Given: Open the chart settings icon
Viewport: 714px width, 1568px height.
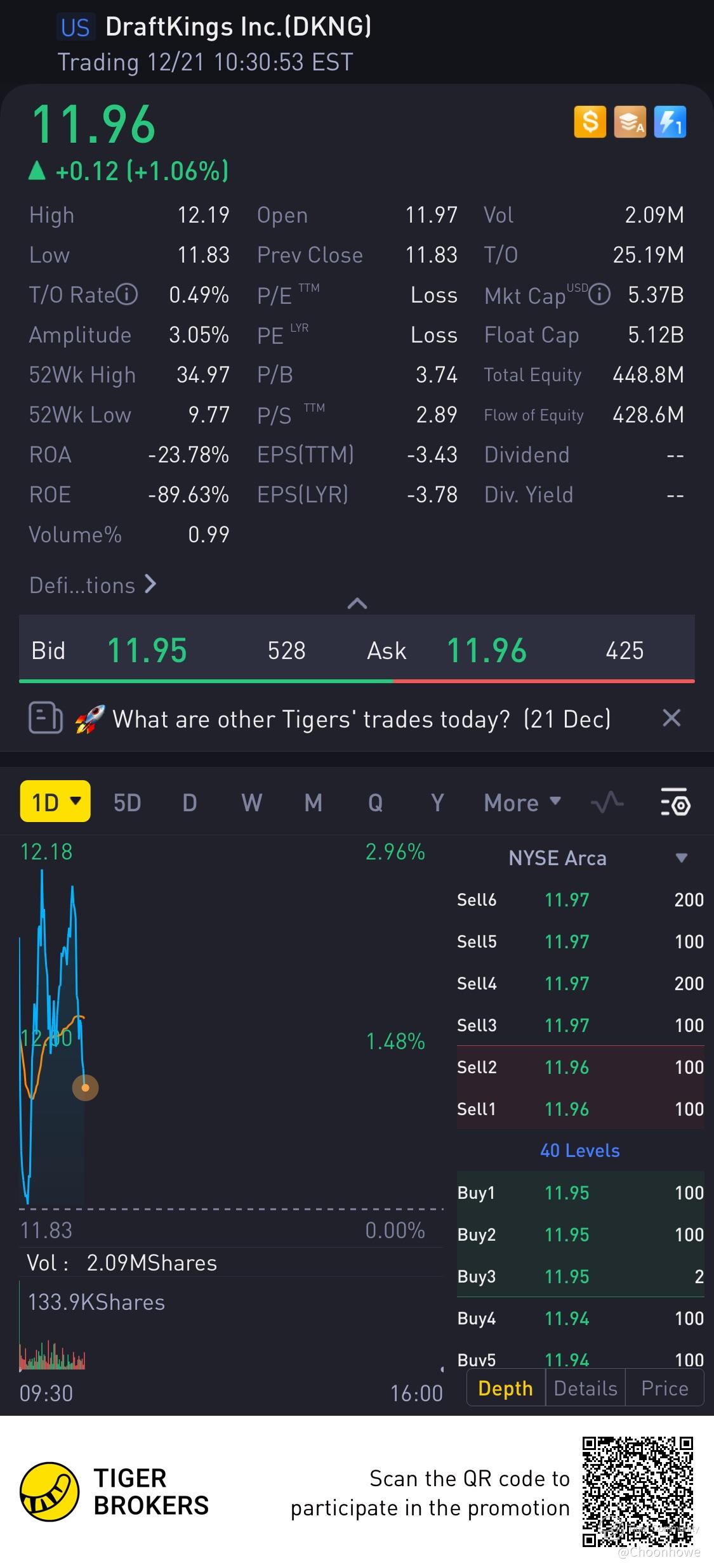Looking at the screenshot, I should [x=675, y=803].
